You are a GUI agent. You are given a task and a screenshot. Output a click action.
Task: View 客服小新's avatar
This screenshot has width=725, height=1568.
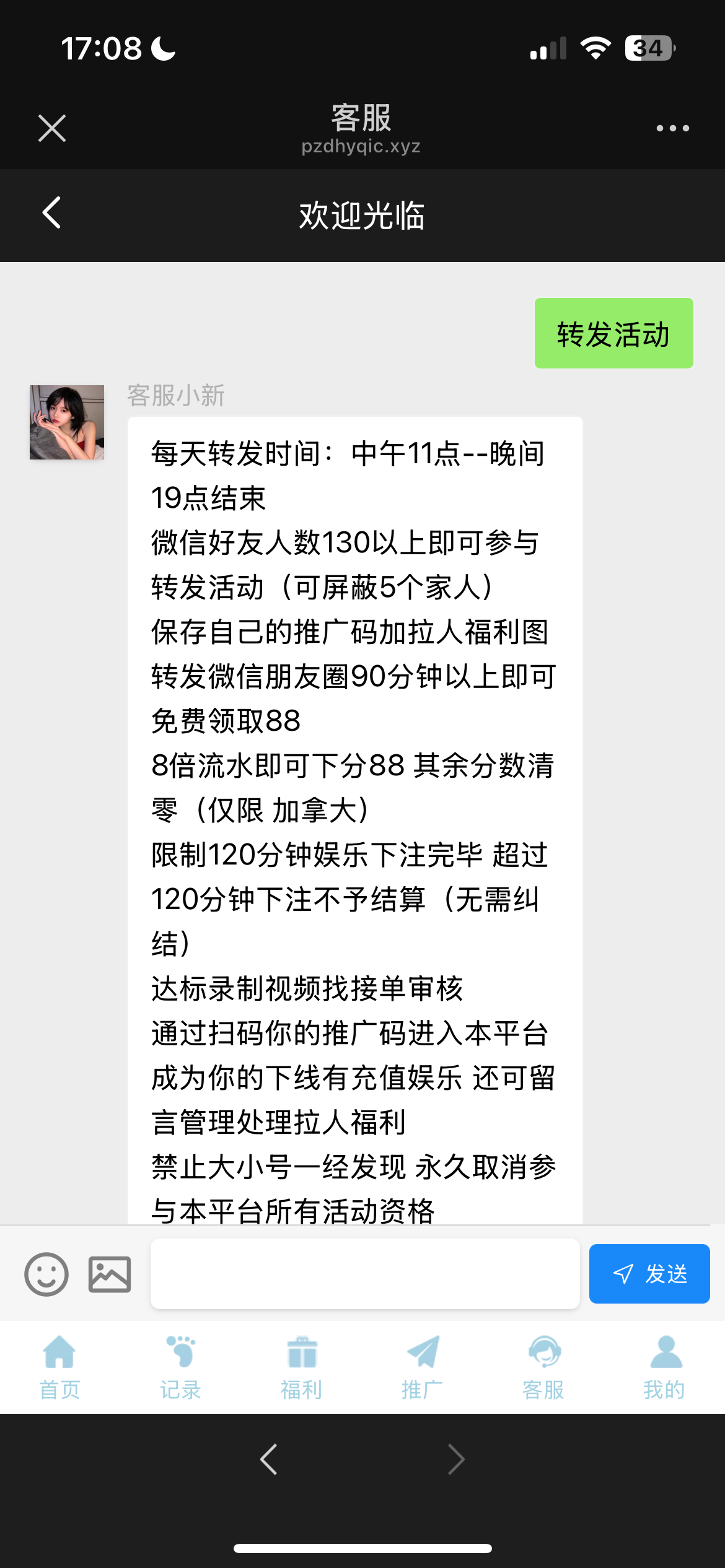[67, 422]
